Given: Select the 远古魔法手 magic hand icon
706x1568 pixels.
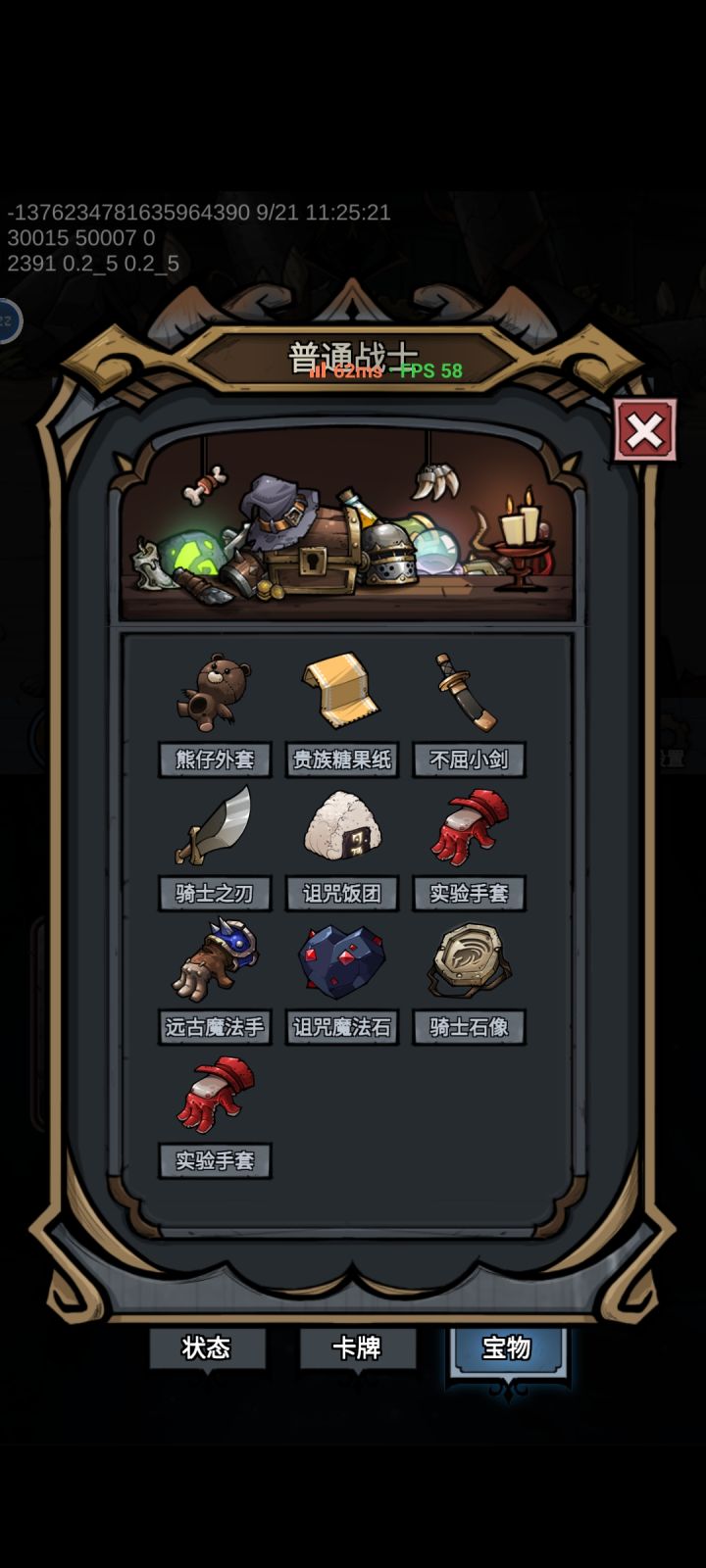Looking at the screenshot, I should point(216,962).
